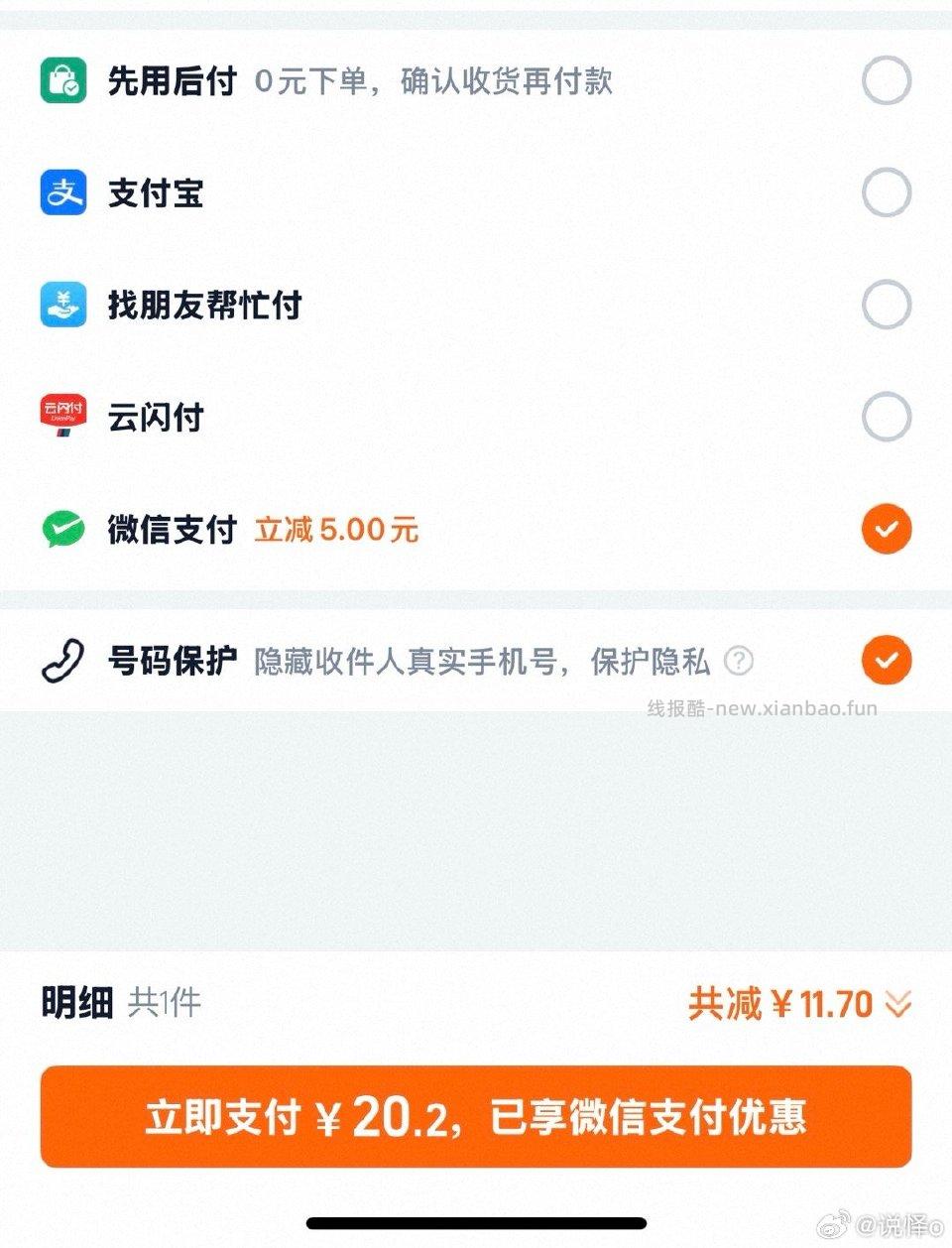Click the 云闪付 UnionPay icon

coord(62,417)
